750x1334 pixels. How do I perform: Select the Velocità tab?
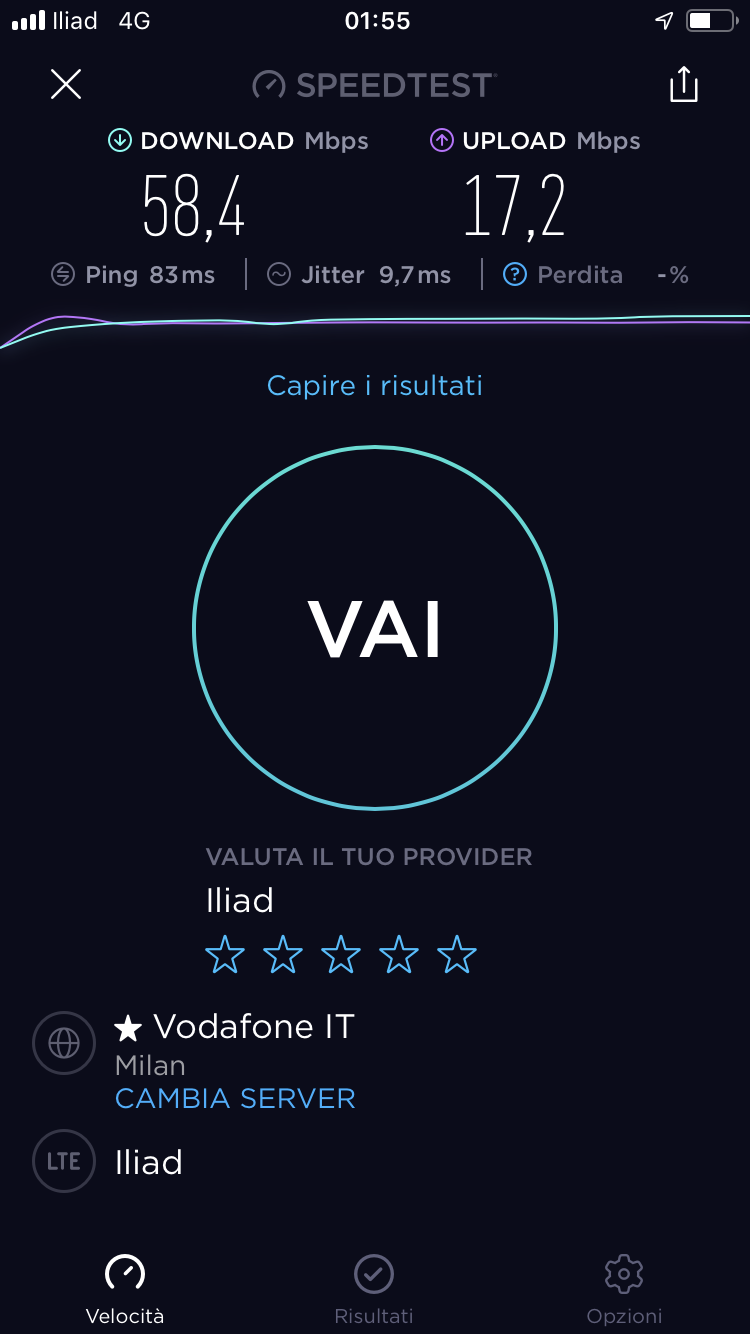coord(125,1290)
